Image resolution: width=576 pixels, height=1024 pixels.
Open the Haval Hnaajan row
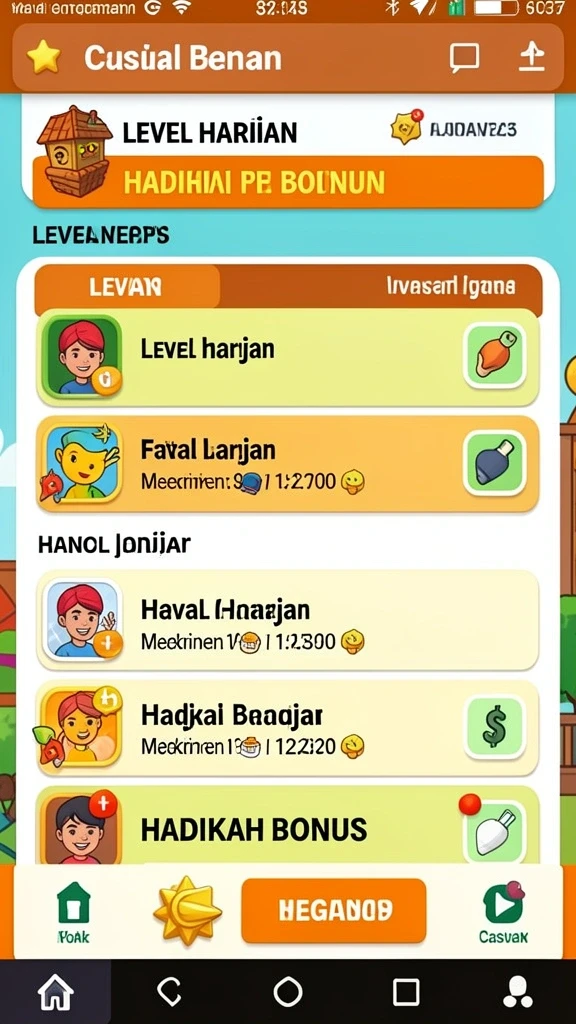[x=288, y=620]
